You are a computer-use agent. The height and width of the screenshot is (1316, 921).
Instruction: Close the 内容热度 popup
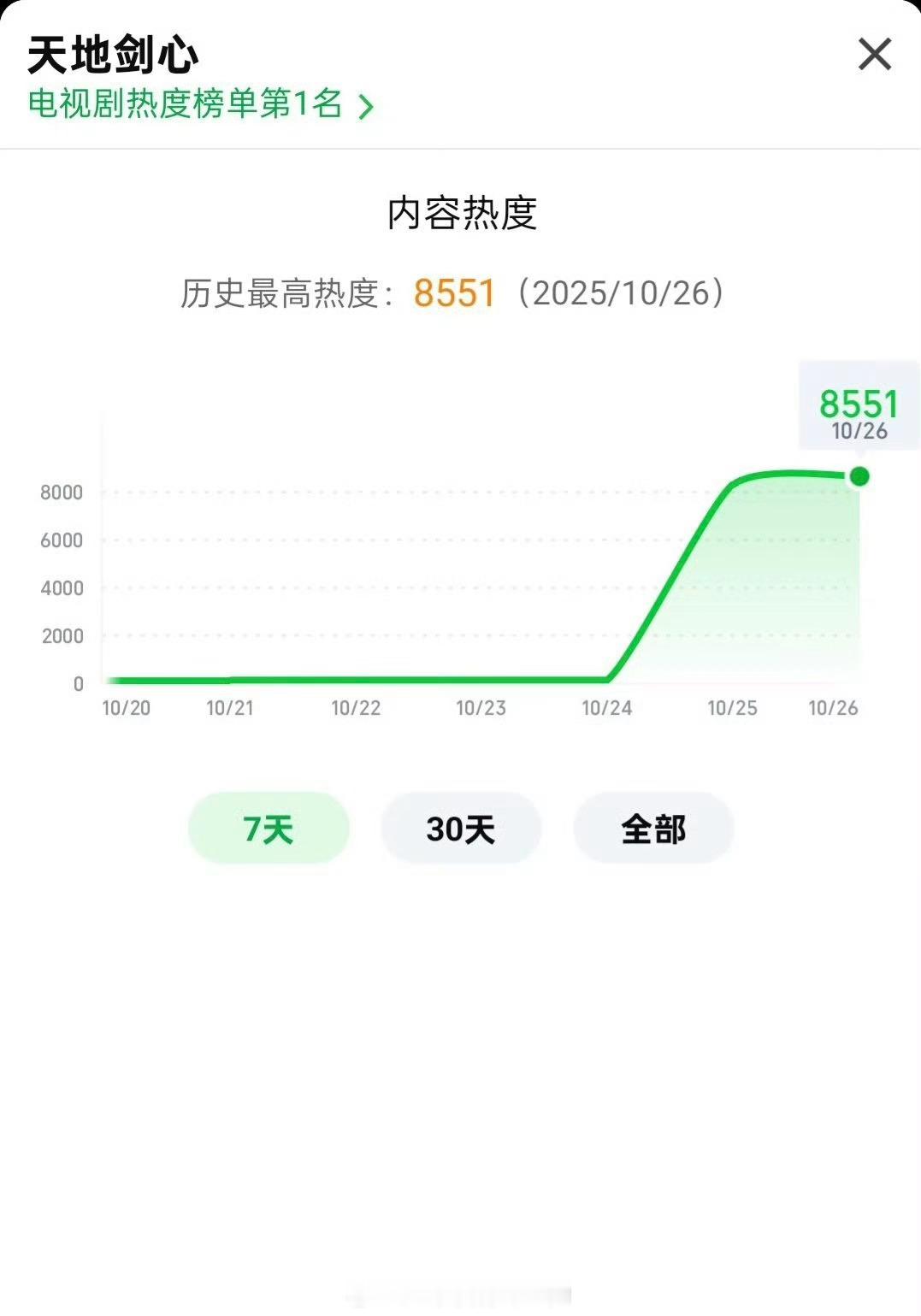pyautogui.click(x=874, y=55)
